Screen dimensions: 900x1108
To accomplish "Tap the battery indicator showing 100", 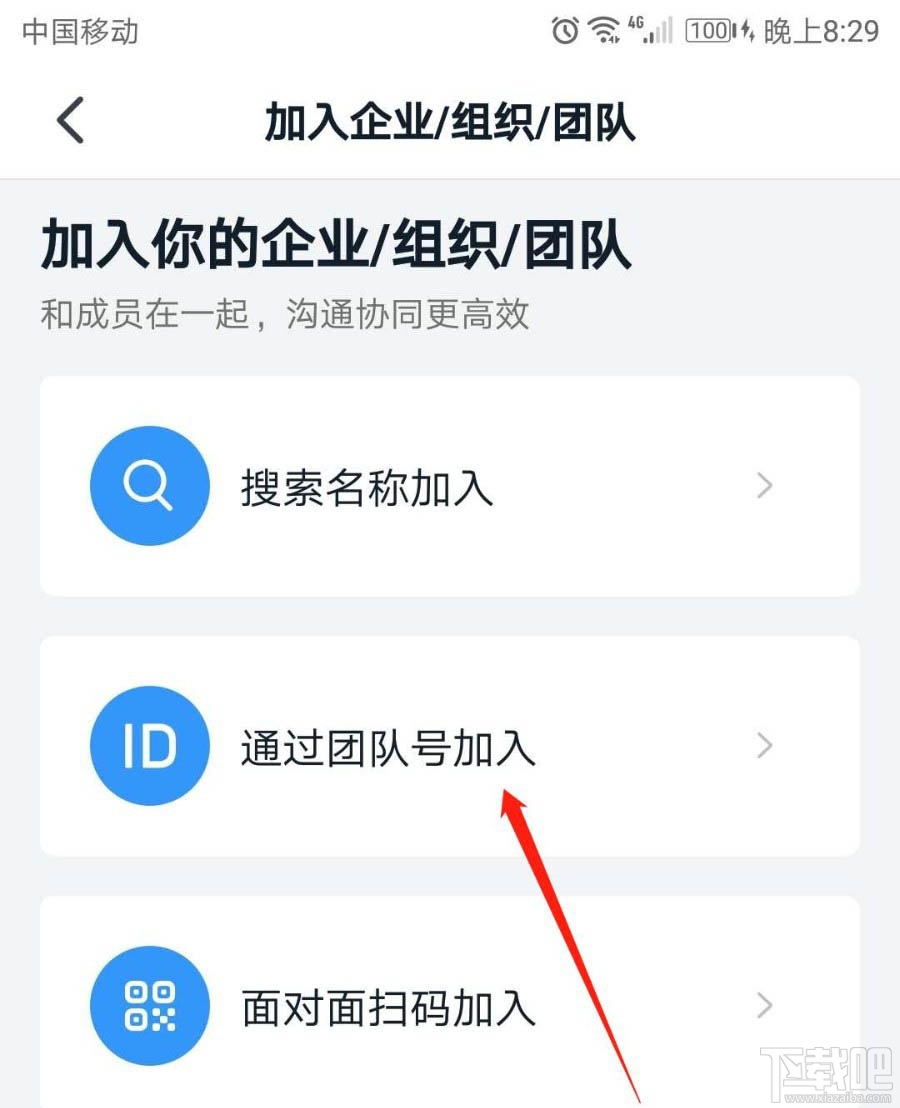I will pos(709,30).
